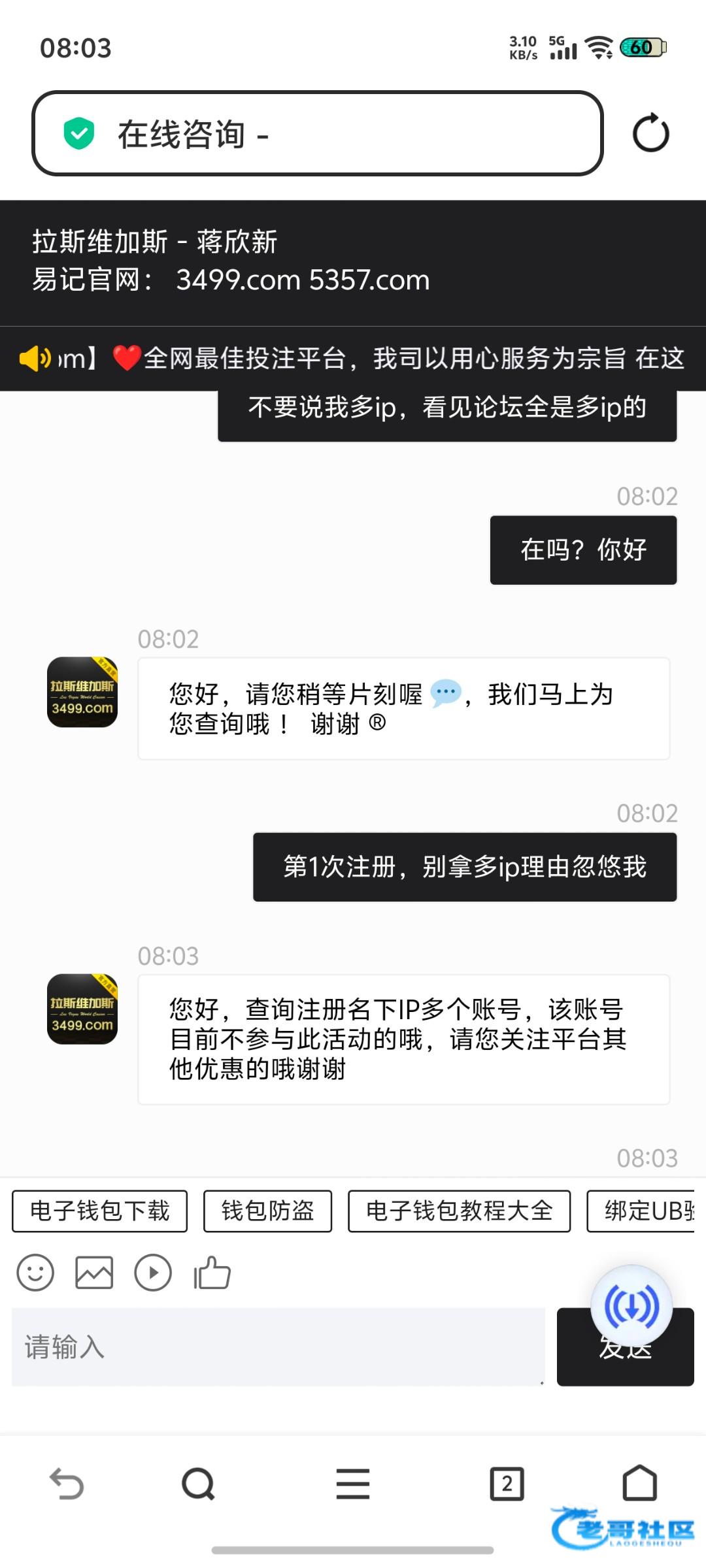Open the 电子钱包下载 quick reply chip

[99, 1211]
